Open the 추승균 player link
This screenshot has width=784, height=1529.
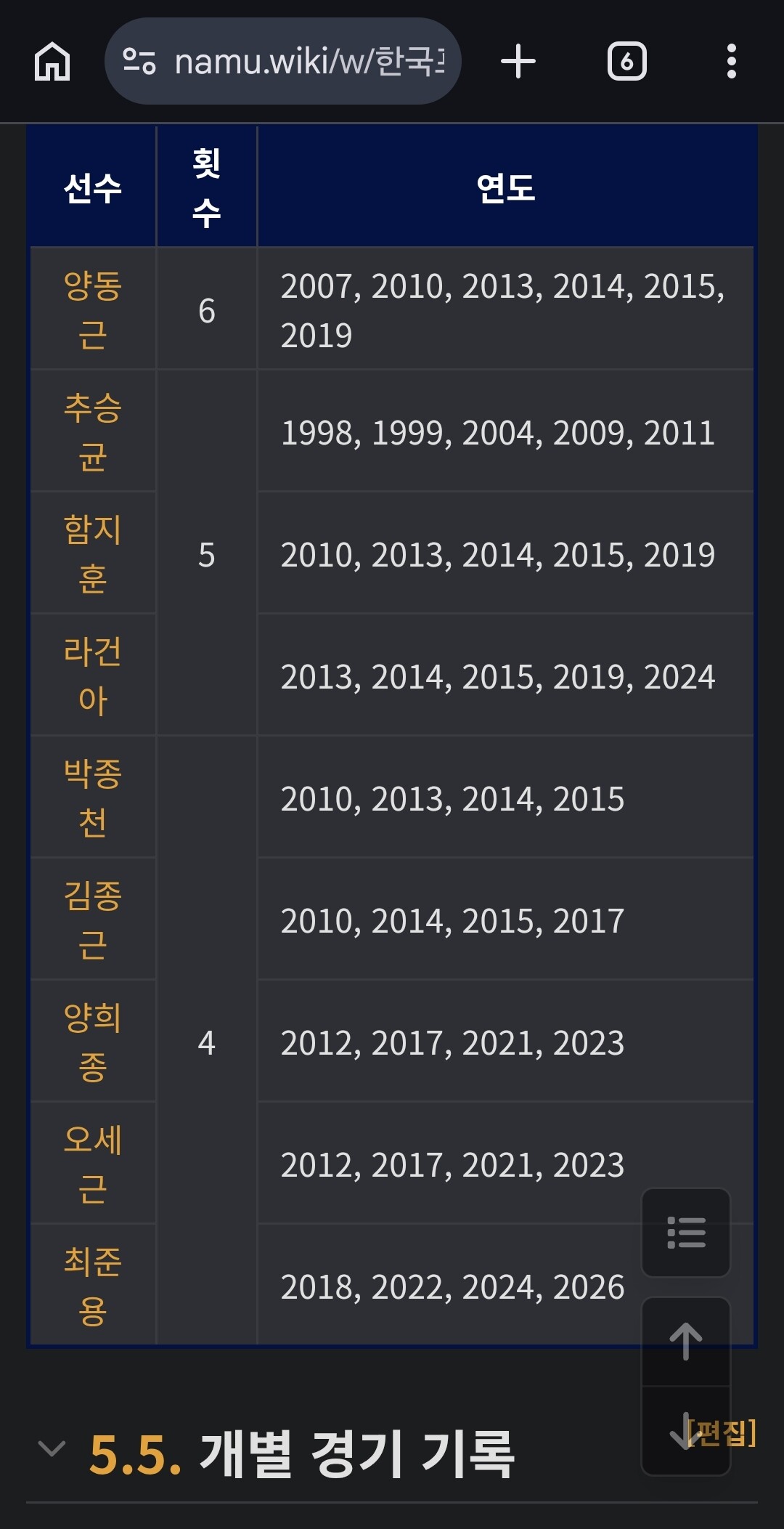[93, 432]
